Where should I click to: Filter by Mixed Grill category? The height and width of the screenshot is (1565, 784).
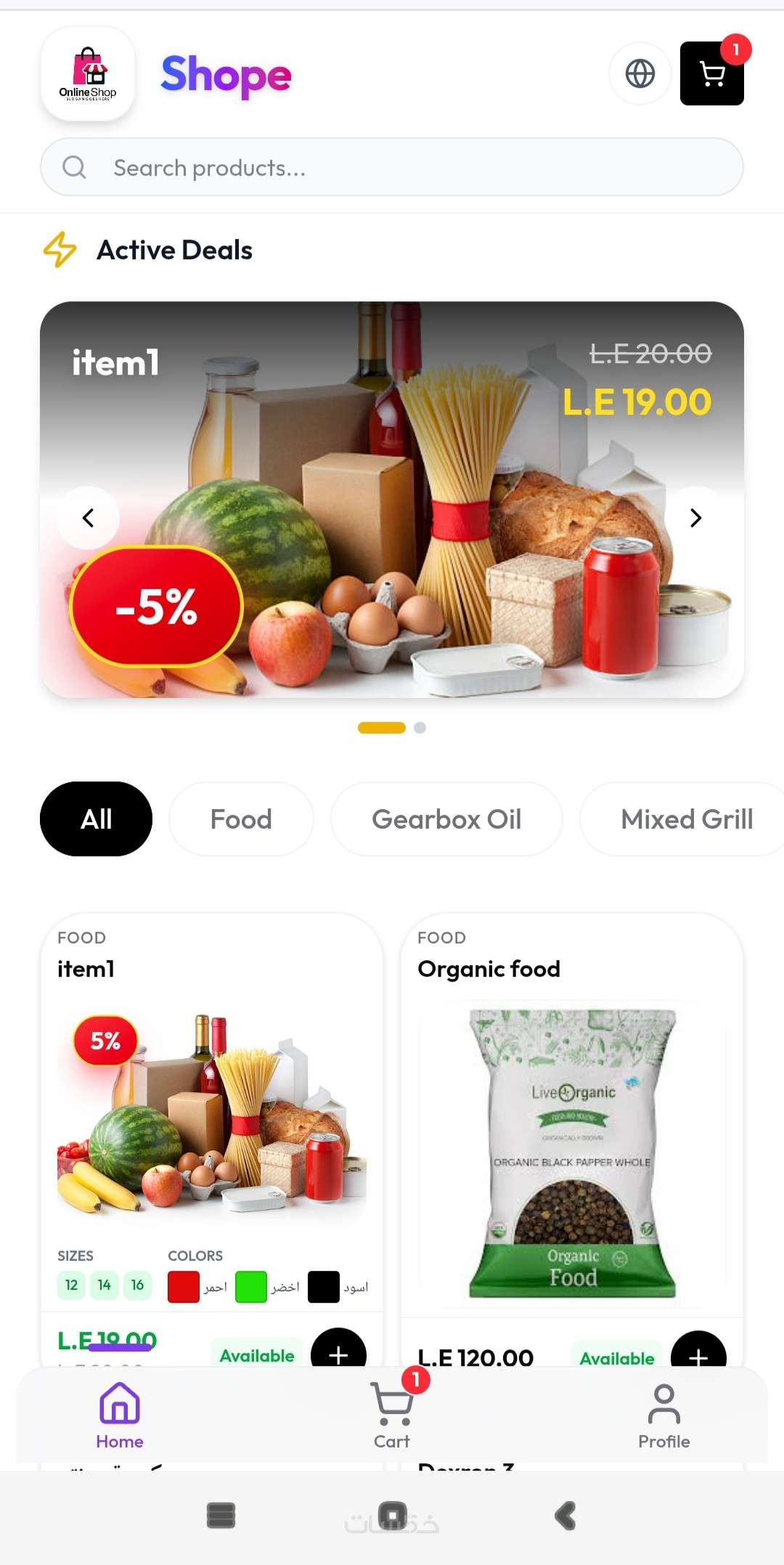(x=686, y=819)
